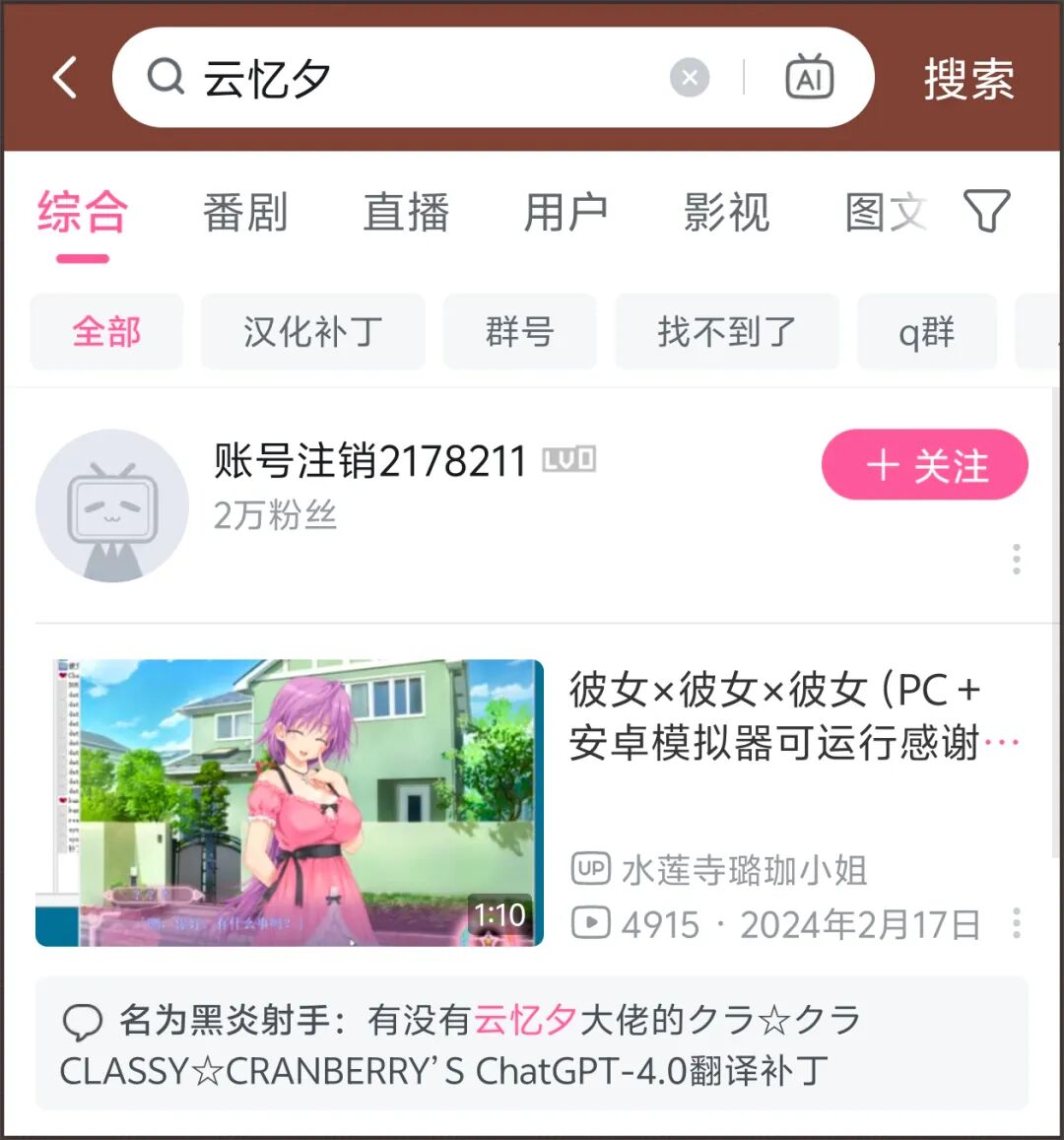Select the 群号 chip
This screenshot has height=1140, width=1064.
(519, 332)
